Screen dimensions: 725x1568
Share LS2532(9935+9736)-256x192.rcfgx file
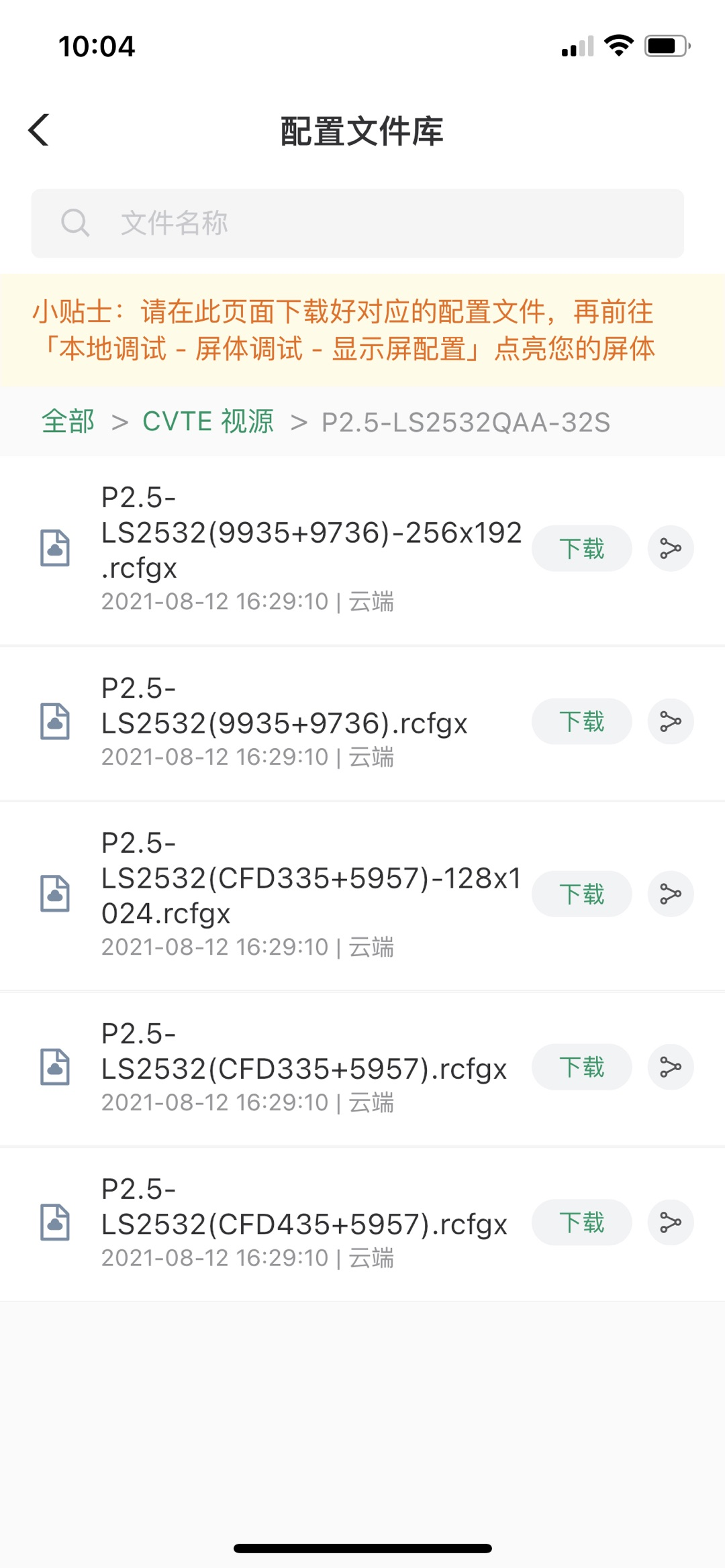[x=671, y=548]
